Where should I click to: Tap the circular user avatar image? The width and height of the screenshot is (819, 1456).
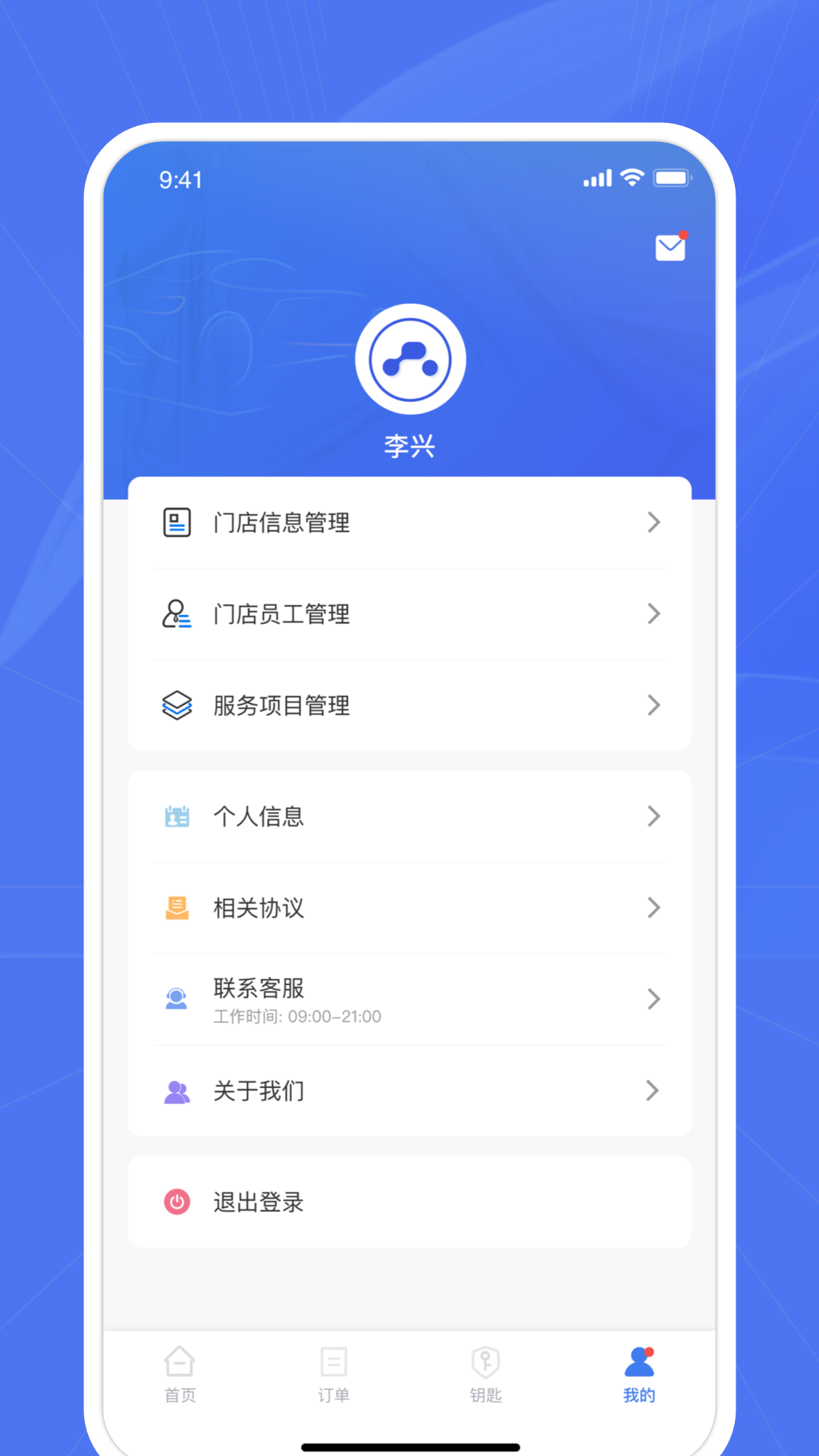click(409, 357)
